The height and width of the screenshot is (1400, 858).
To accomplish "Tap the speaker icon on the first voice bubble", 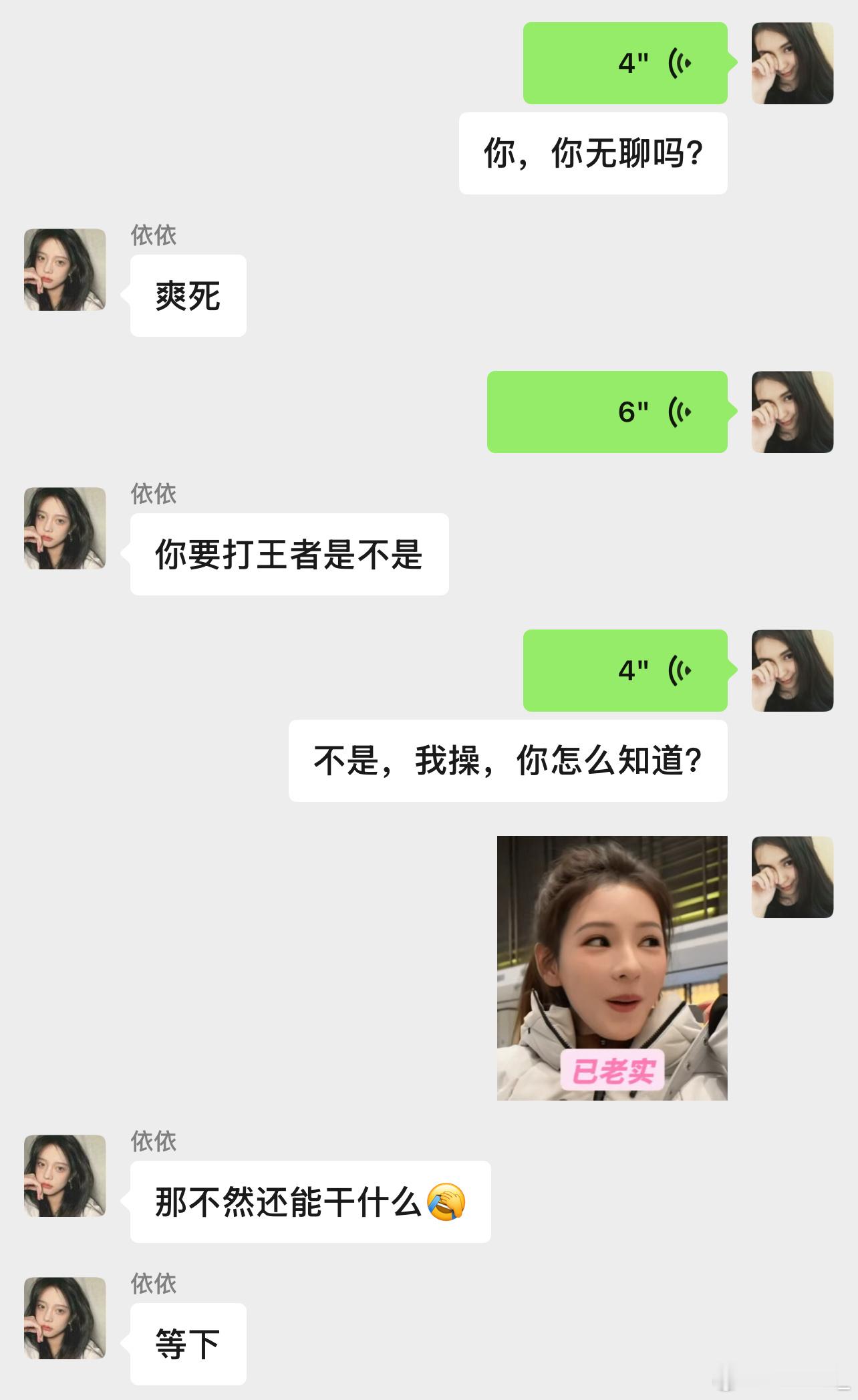I will pos(678,62).
